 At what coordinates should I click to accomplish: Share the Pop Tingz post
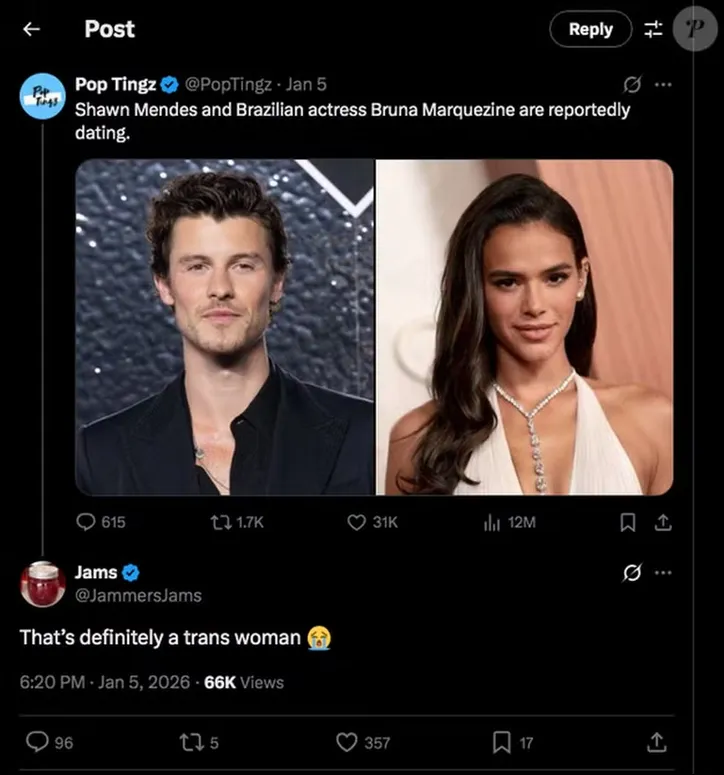pos(662,522)
